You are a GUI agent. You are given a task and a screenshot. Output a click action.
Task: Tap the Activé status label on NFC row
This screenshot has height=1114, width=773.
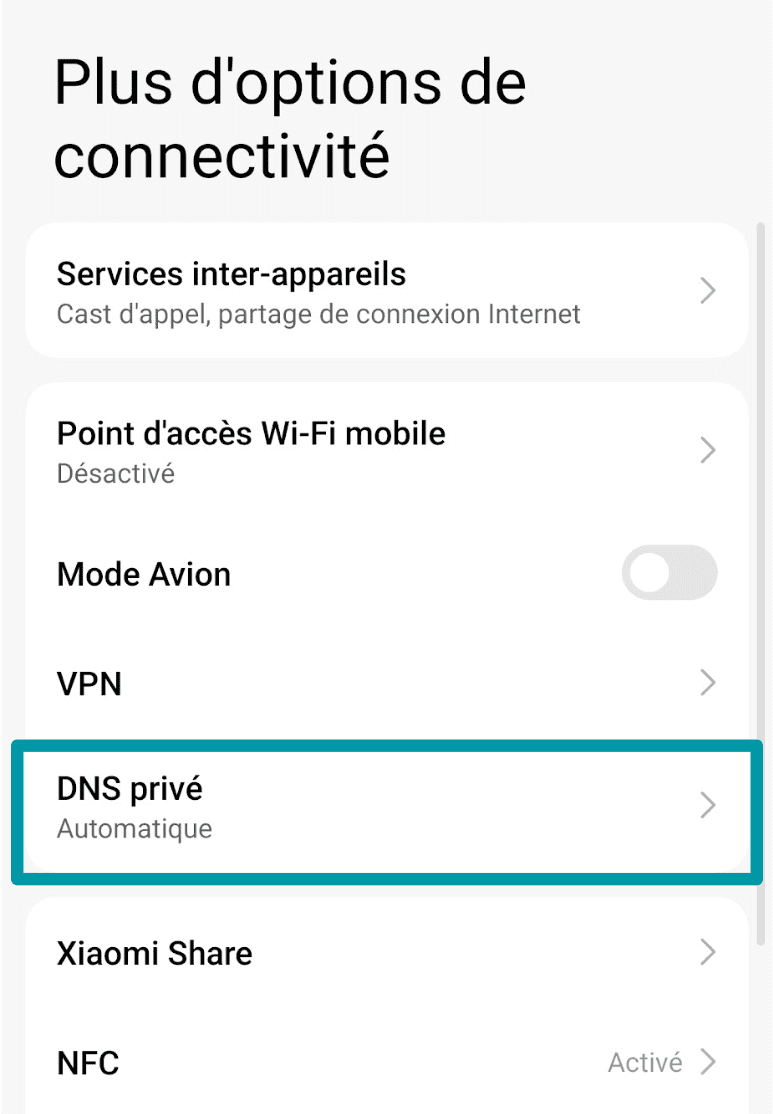tap(646, 1063)
